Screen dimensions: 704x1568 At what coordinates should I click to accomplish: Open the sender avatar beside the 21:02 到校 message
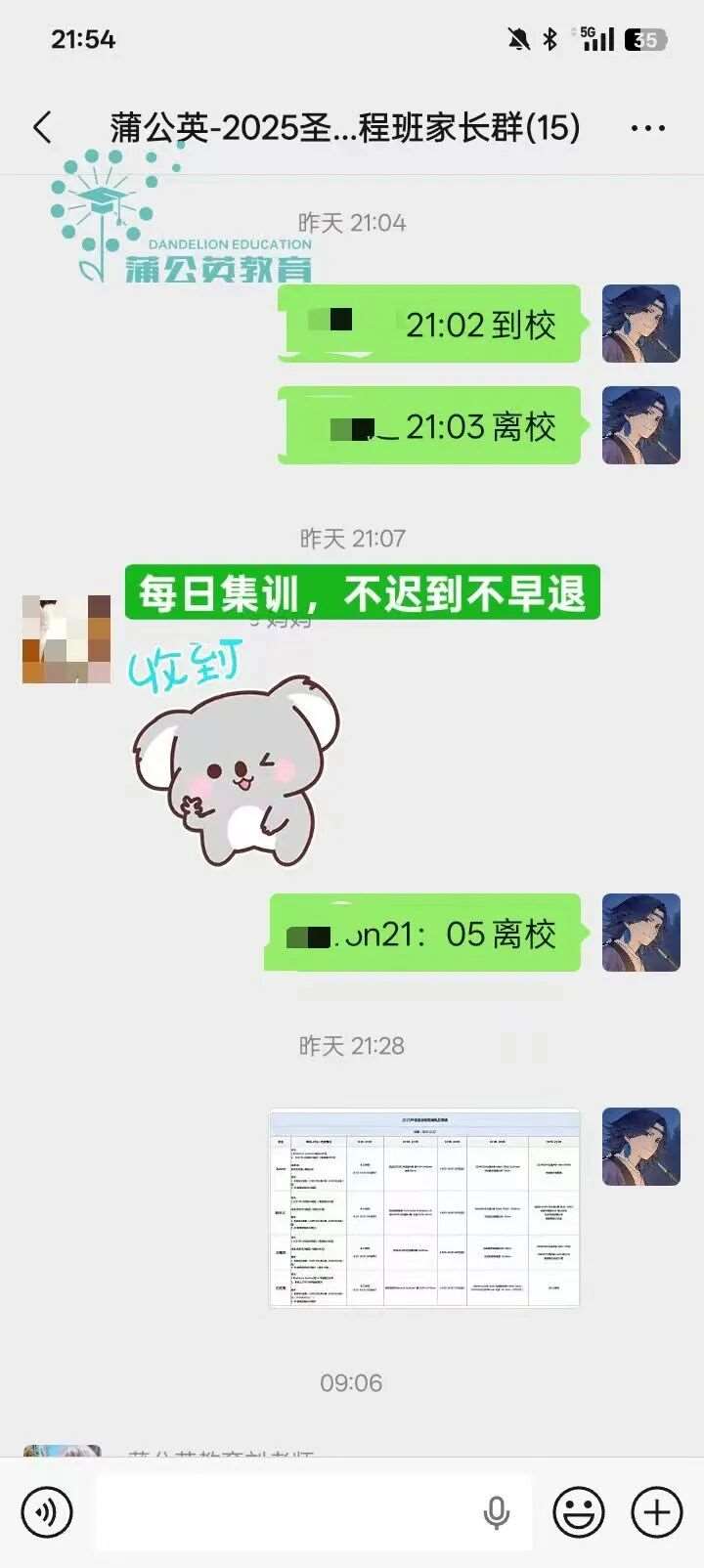640,325
